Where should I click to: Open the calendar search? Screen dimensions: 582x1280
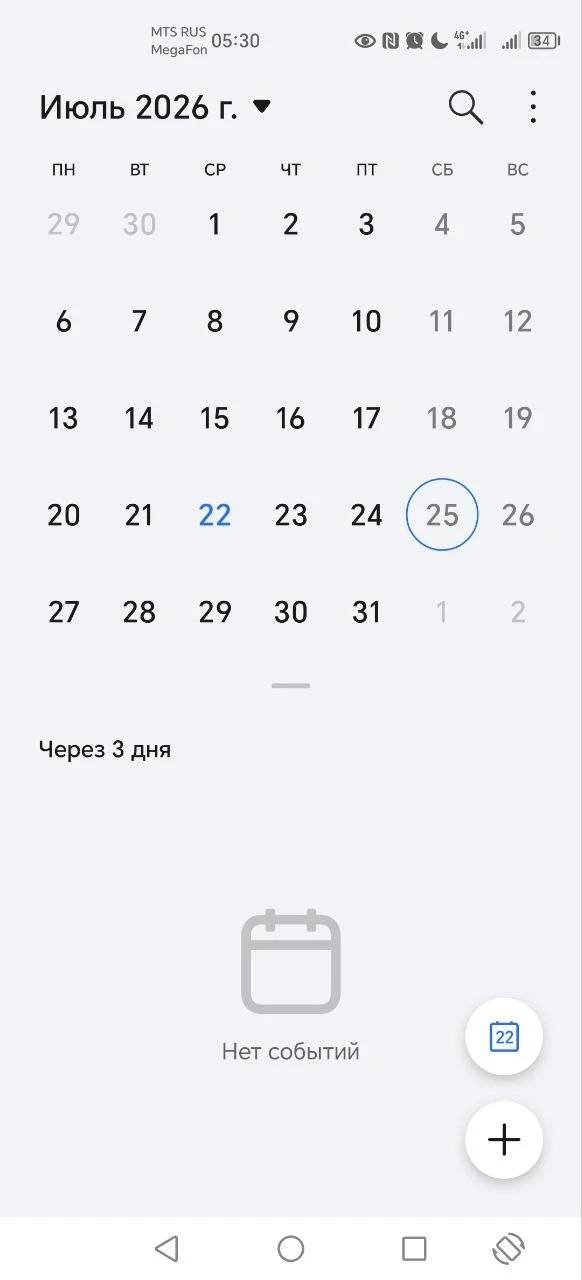[x=466, y=107]
